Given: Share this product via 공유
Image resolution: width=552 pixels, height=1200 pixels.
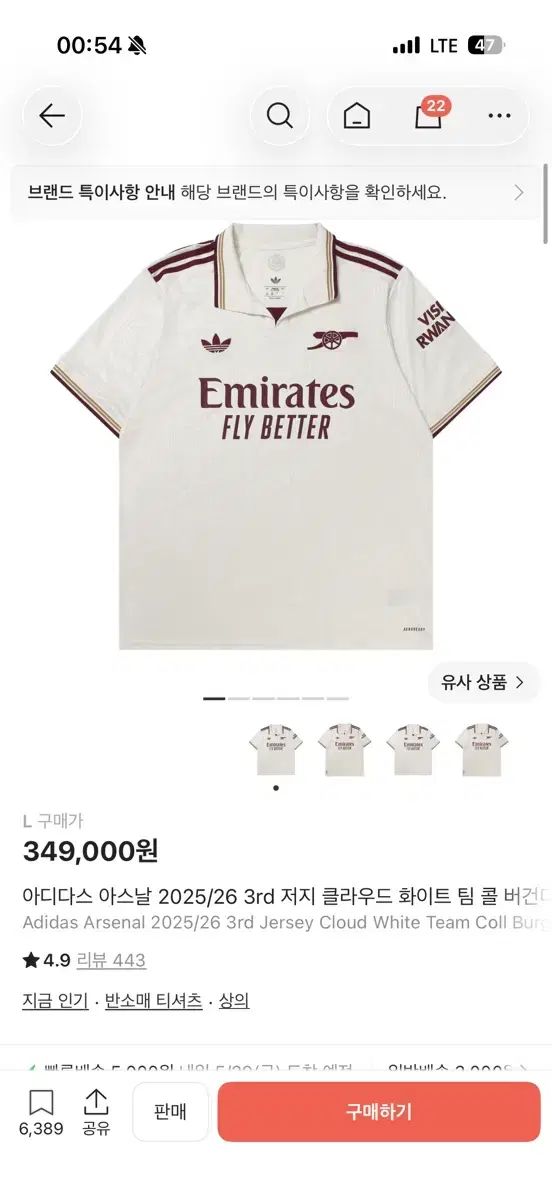Looking at the screenshot, I should pos(96,1112).
